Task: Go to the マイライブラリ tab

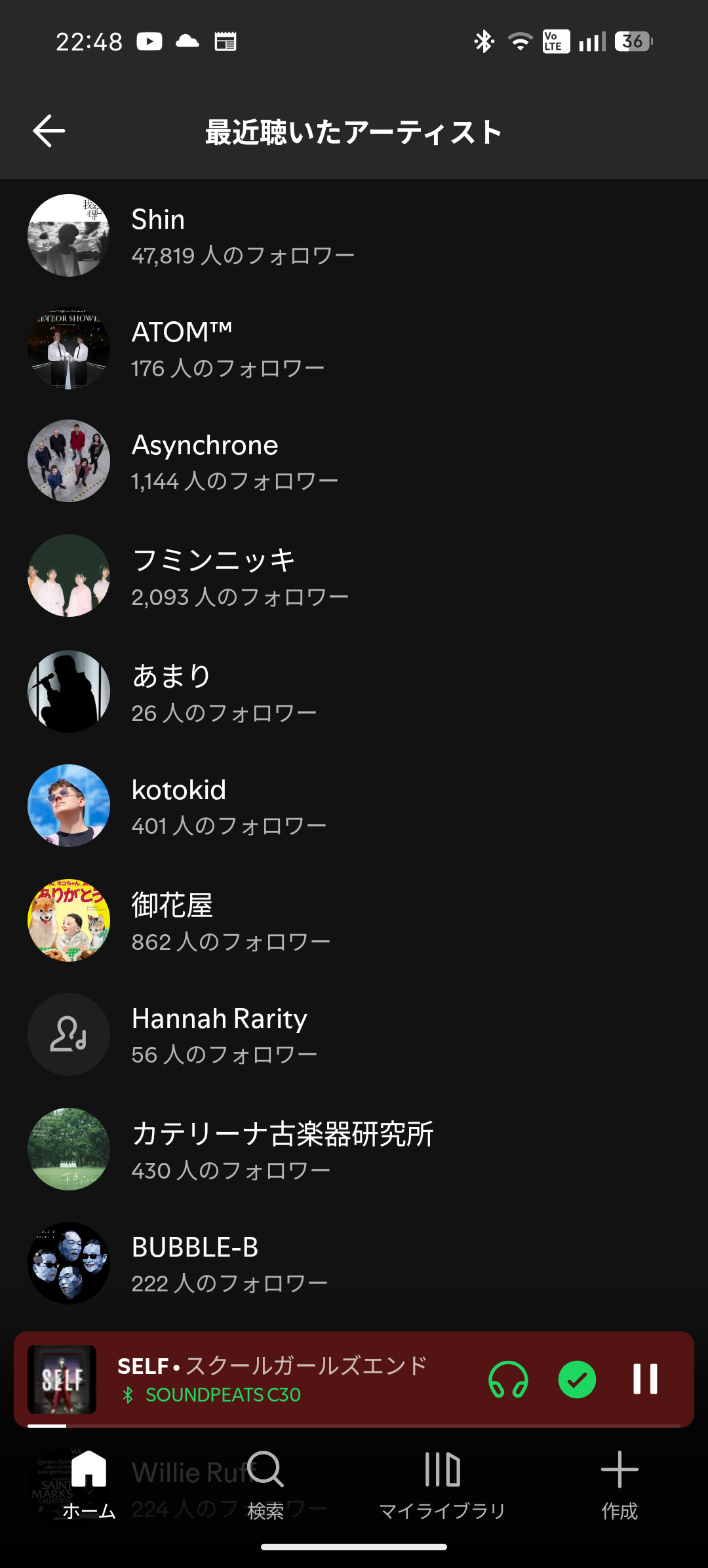Action: (442, 1485)
